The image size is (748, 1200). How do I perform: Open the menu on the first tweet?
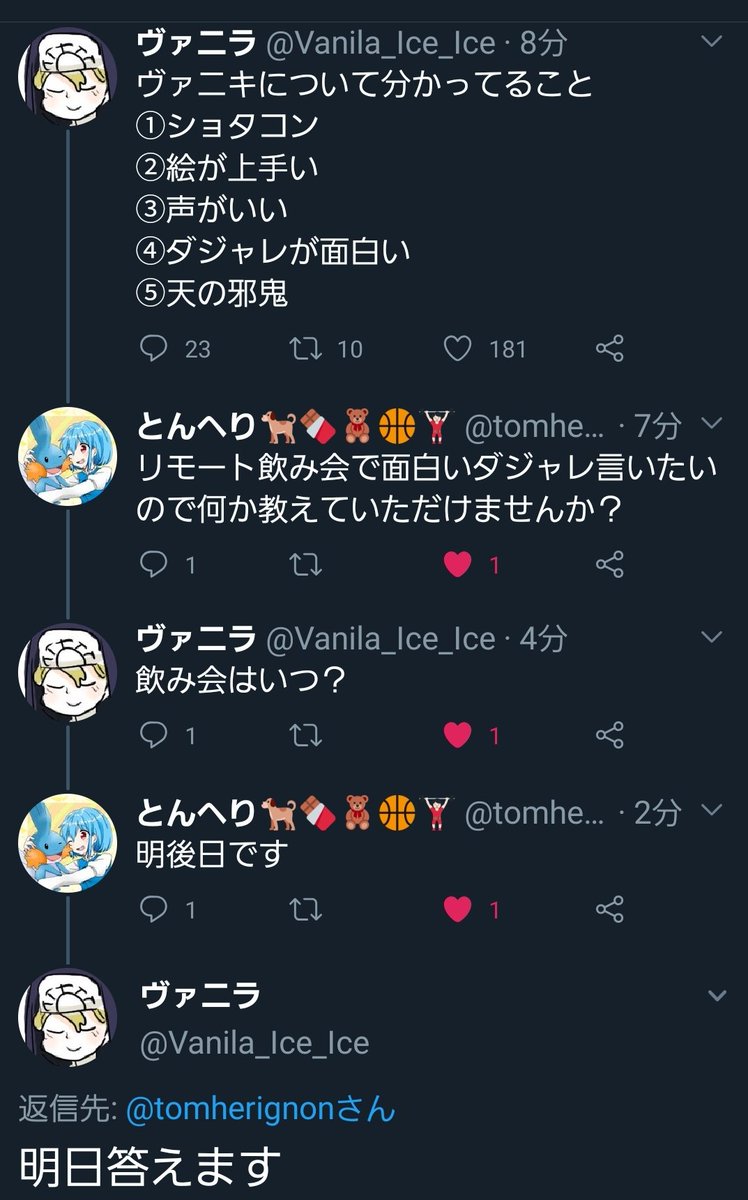tap(712, 42)
